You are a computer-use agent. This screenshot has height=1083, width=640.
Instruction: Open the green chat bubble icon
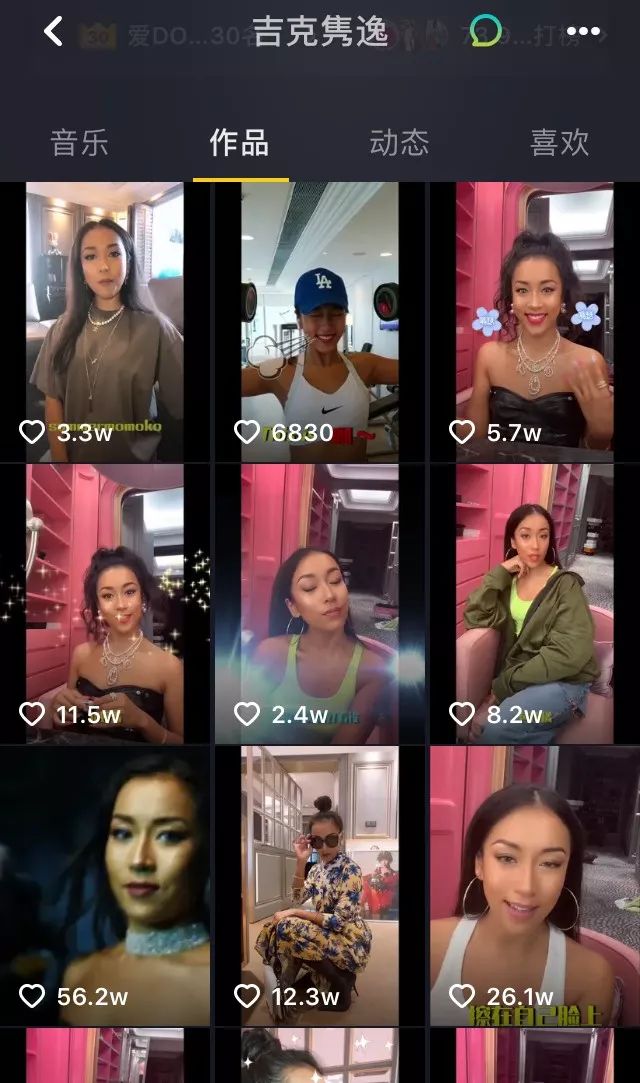486,30
